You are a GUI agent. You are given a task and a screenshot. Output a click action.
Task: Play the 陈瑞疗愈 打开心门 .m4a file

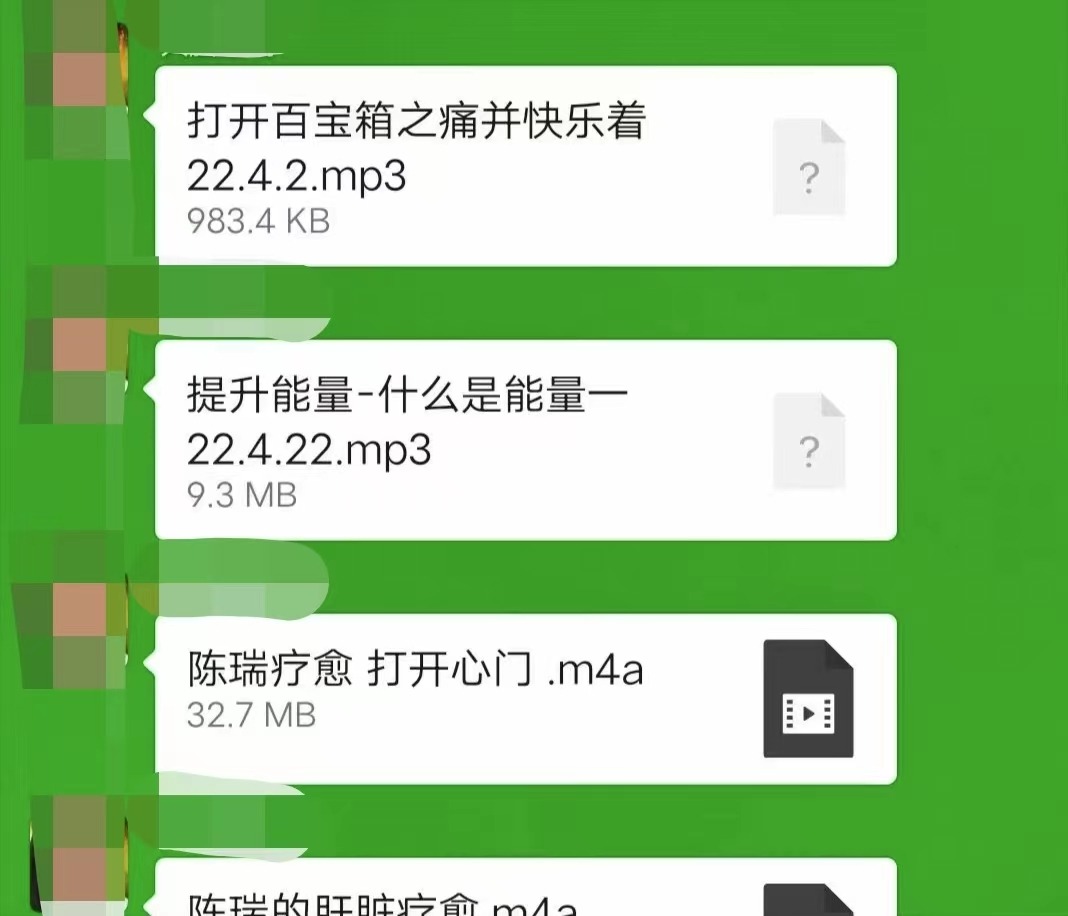pos(525,698)
